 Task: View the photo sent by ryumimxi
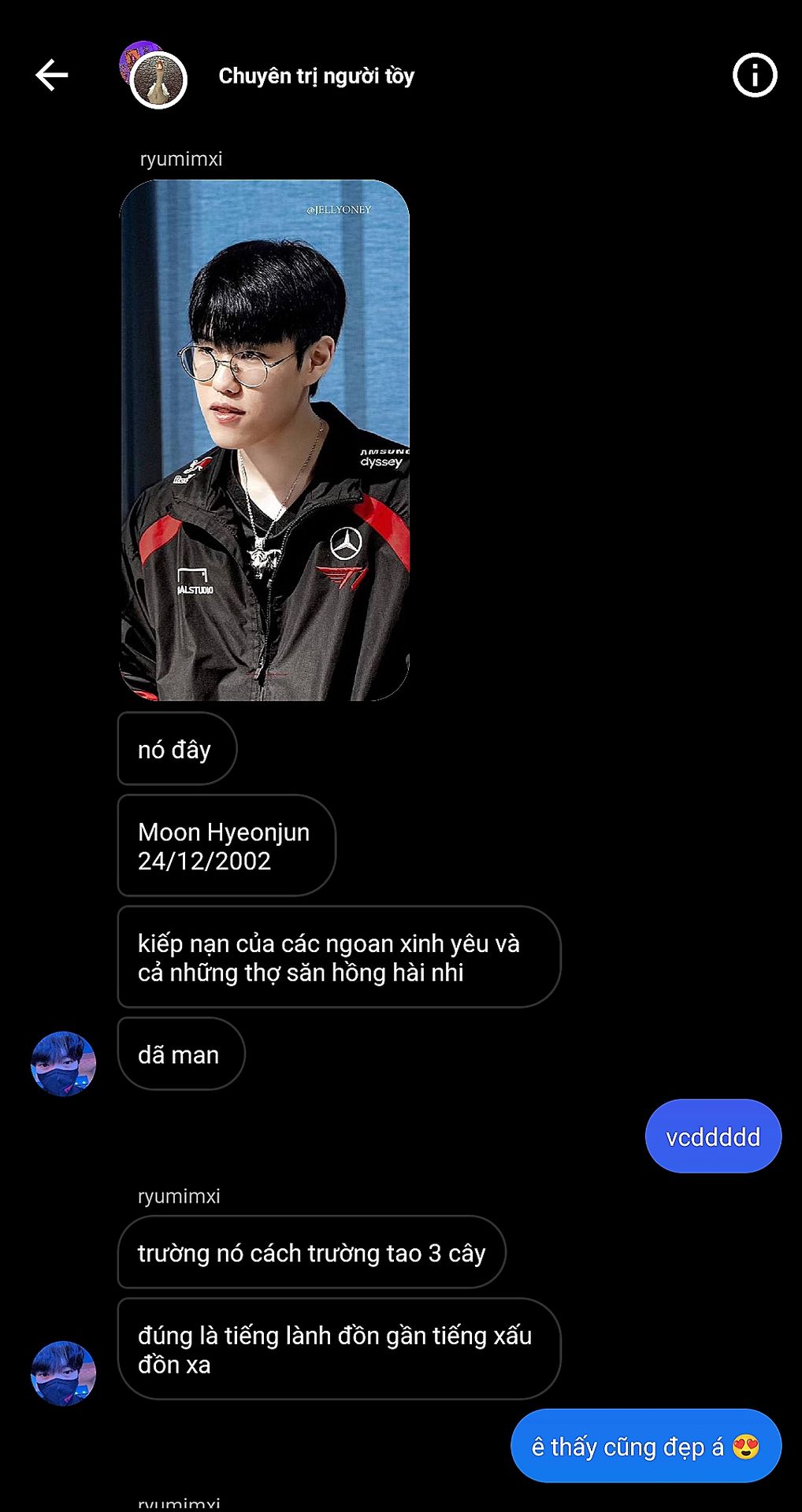265,440
